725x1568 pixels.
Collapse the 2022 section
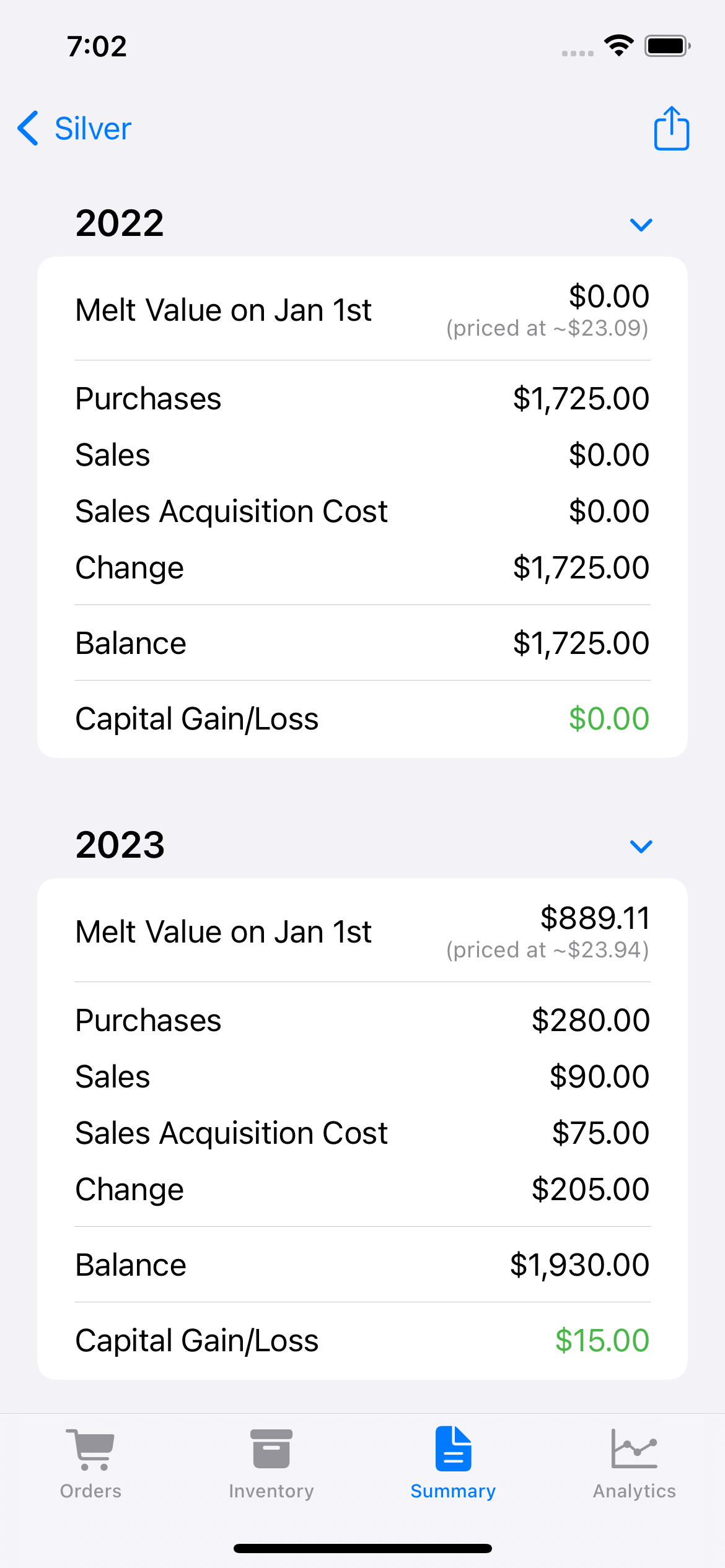641,224
